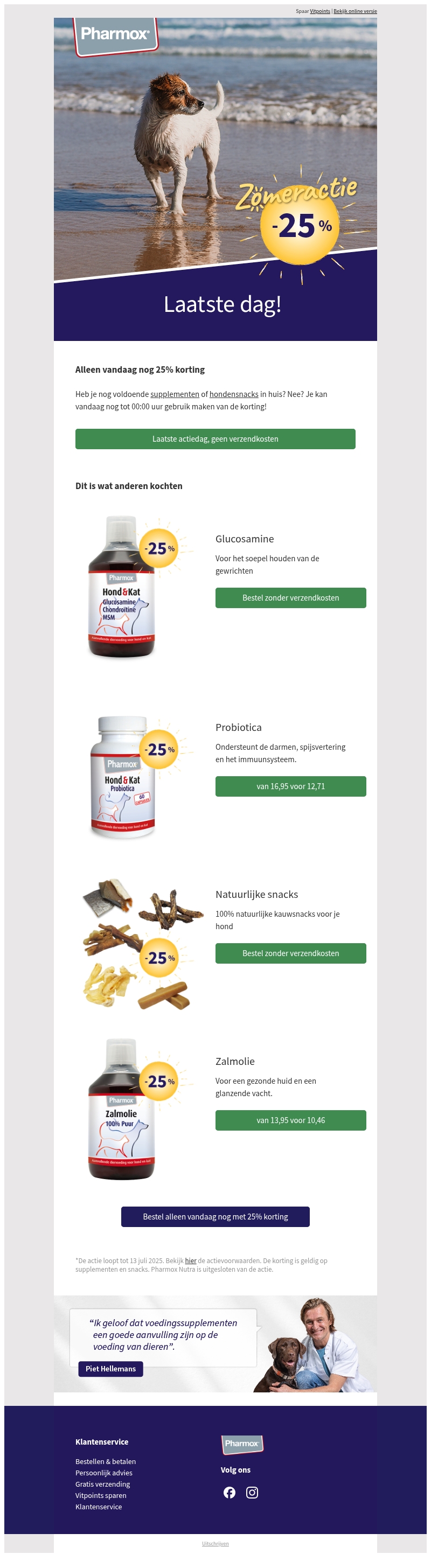Follow the underlined hondensnacks link
The image size is (431, 1568).
click(x=234, y=394)
